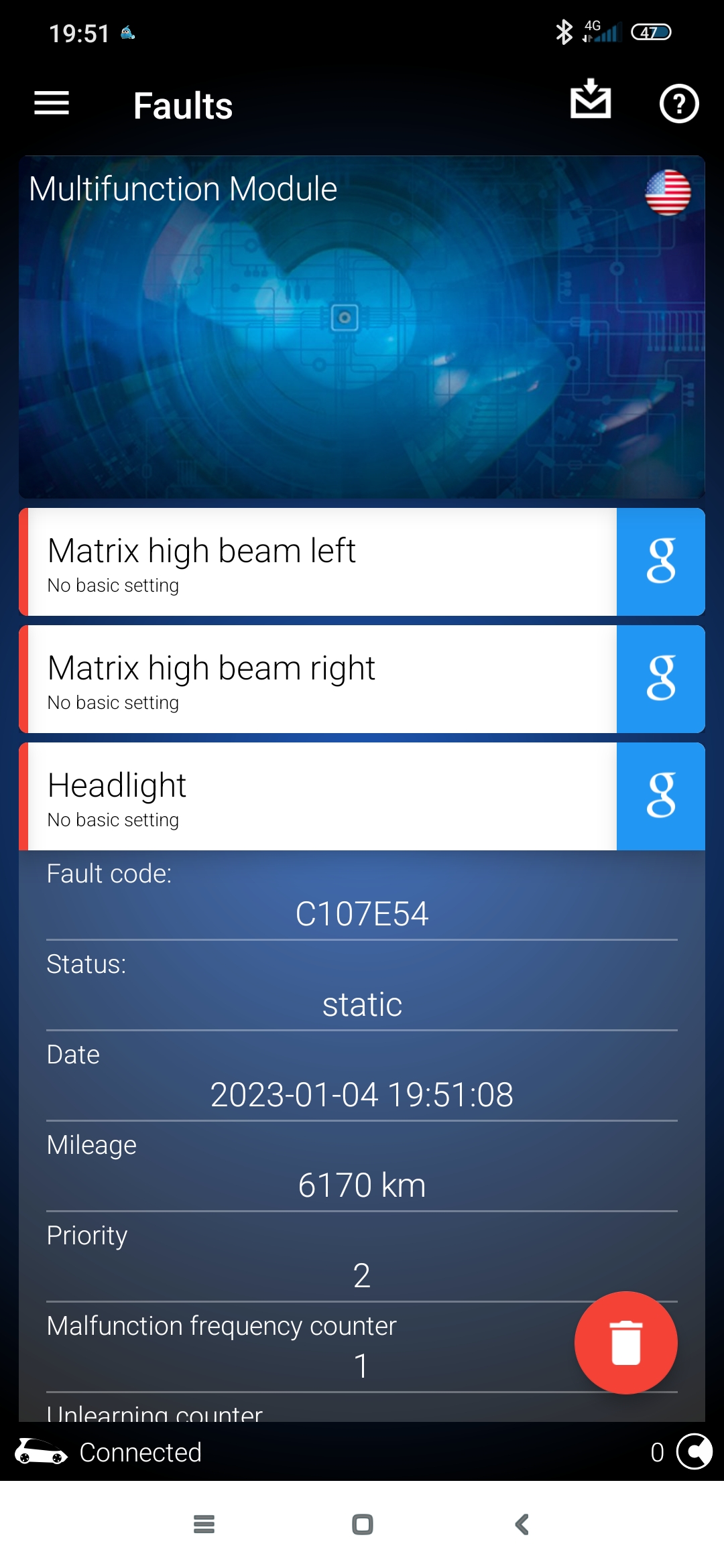Tap the round icon beside the 0 counter
The image size is (724, 1568).
pyautogui.click(x=695, y=1452)
